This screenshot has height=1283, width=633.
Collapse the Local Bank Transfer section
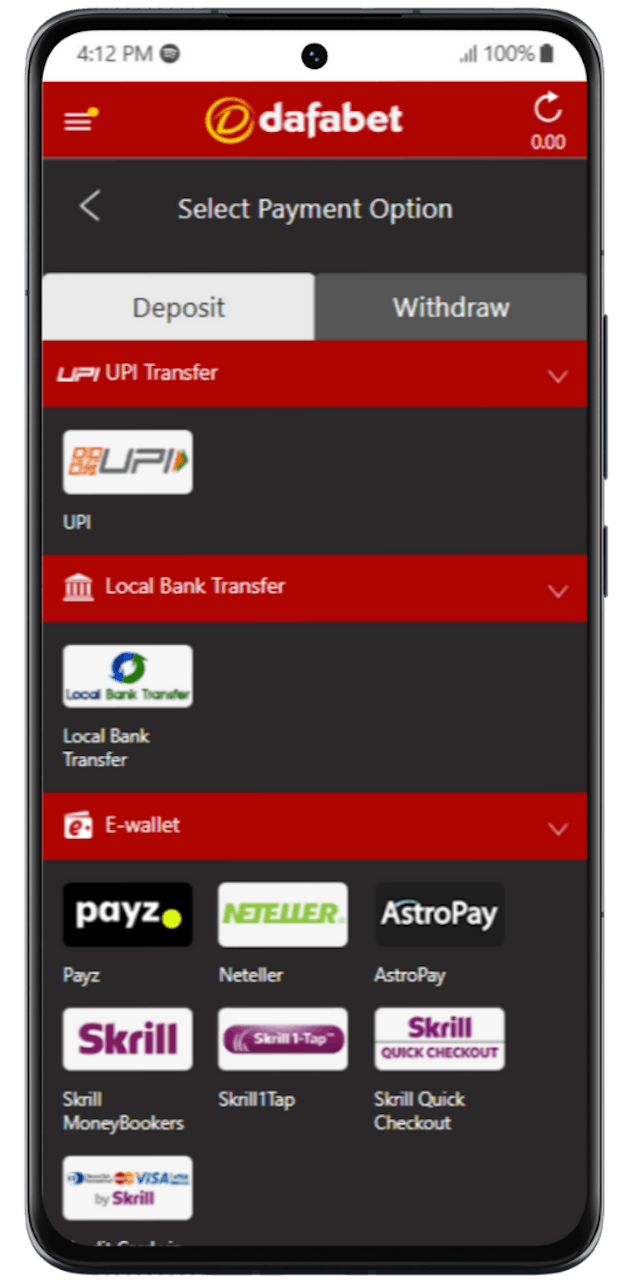click(x=558, y=590)
